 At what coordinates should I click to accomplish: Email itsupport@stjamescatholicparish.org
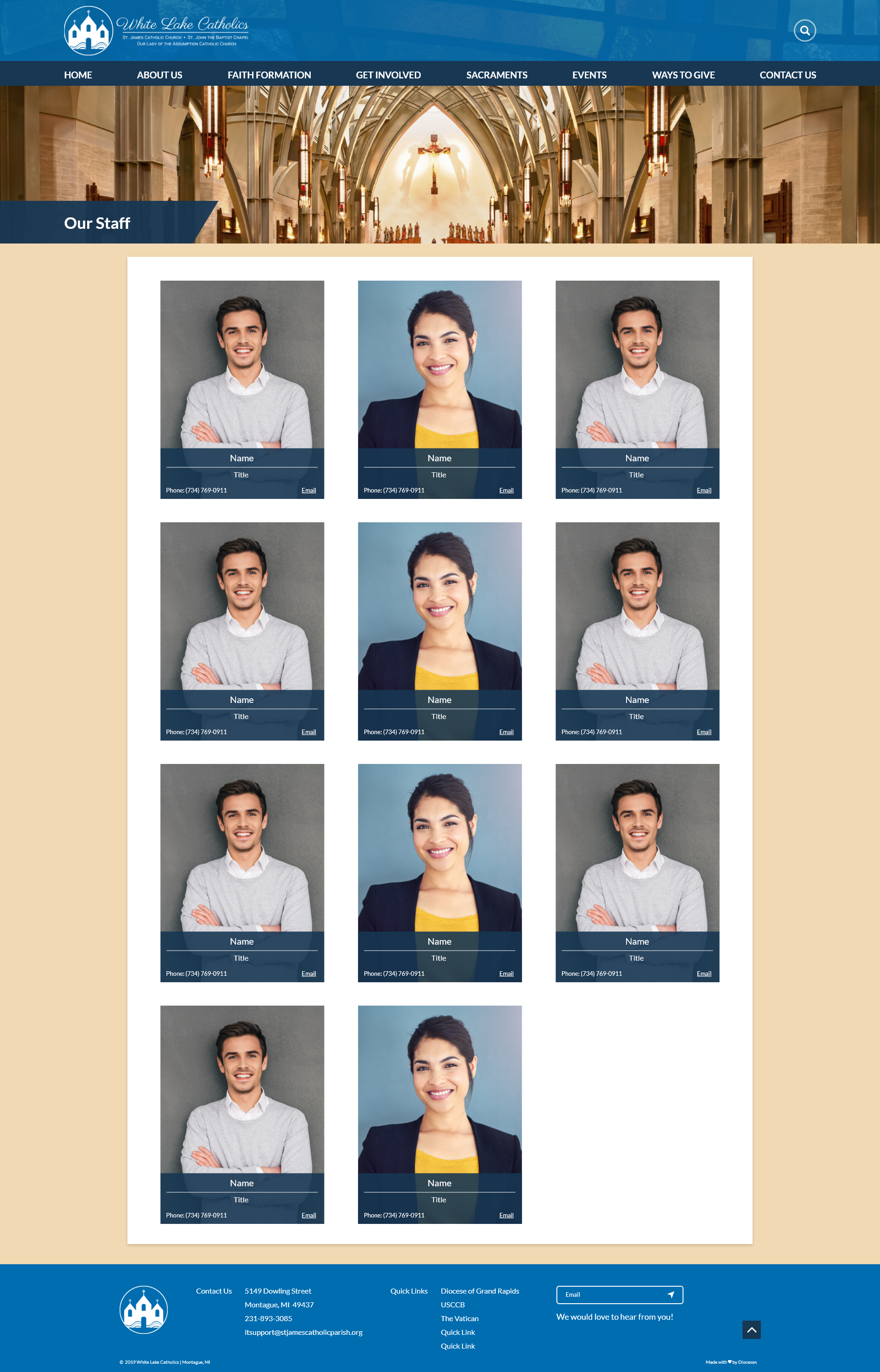tap(303, 1332)
